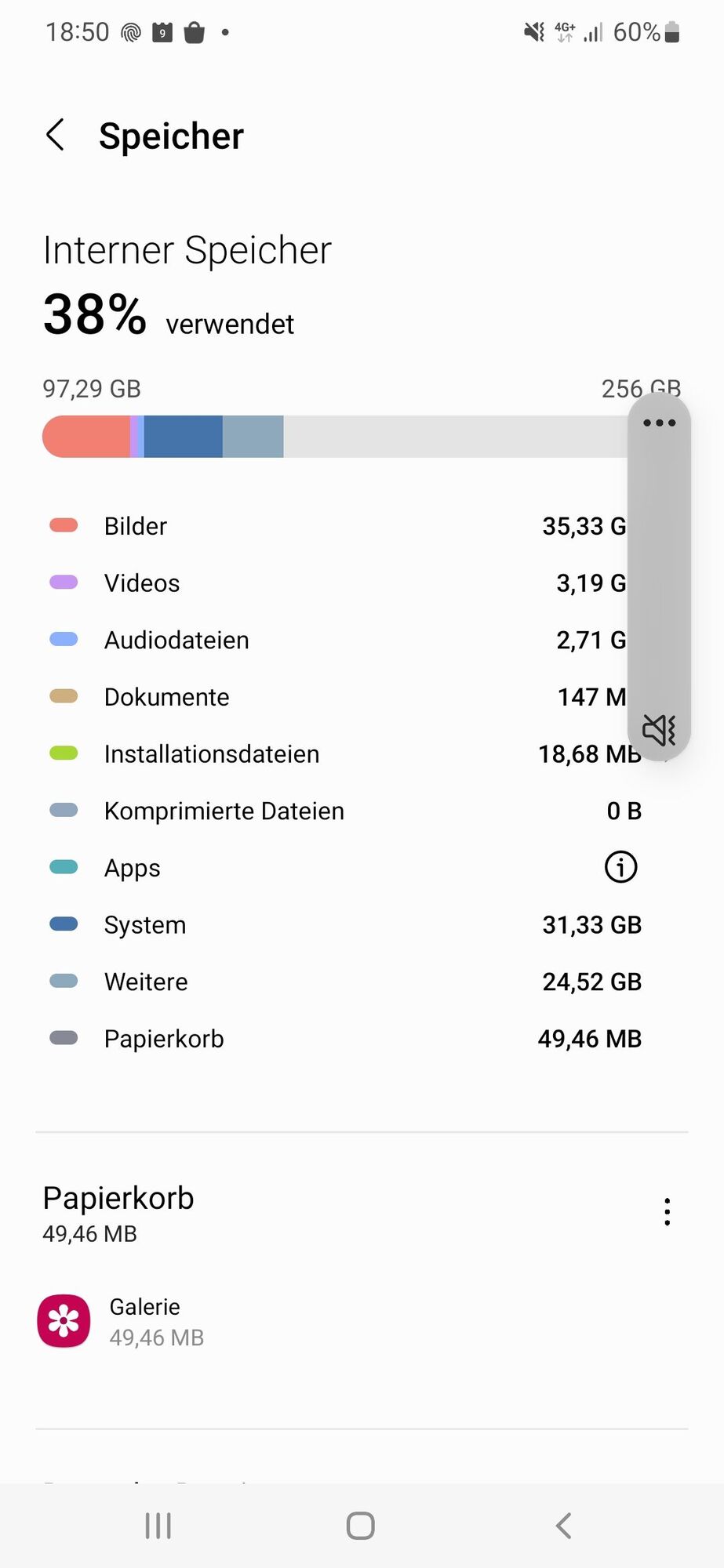
Task: Open the Papierkorb overflow menu
Action: pos(667,1212)
